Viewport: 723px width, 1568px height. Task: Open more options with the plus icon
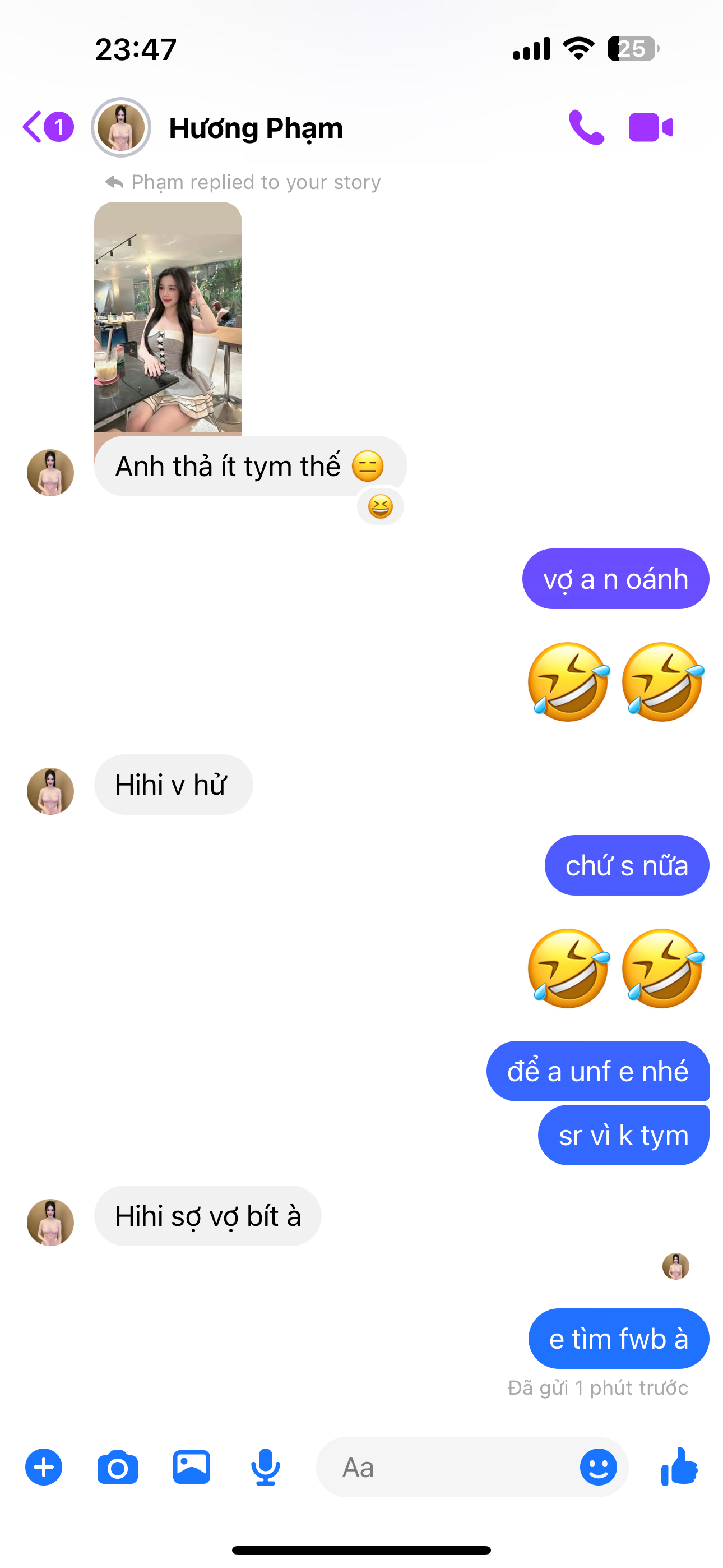tap(44, 1467)
